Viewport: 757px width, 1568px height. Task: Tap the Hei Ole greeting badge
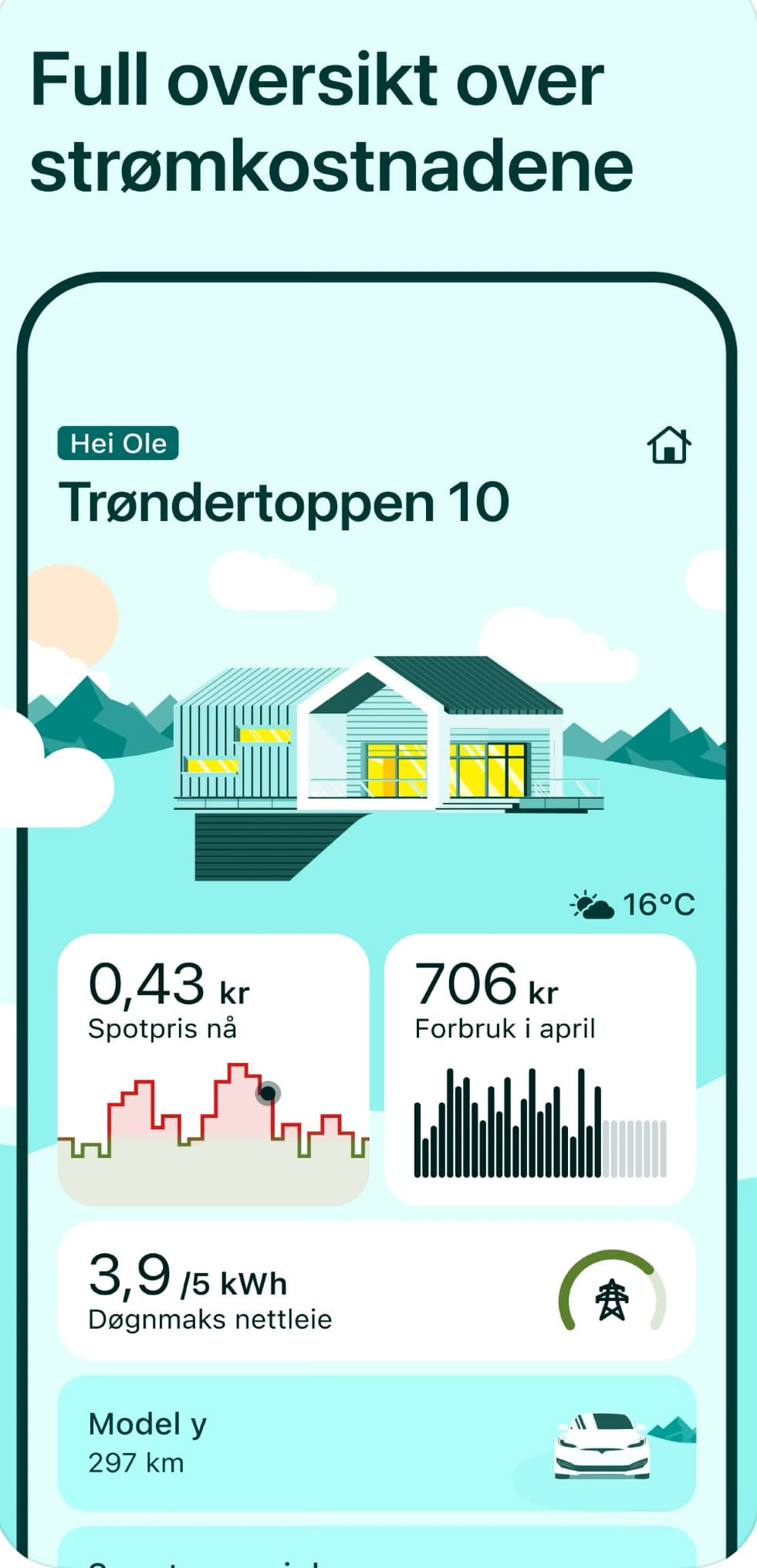tap(119, 444)
